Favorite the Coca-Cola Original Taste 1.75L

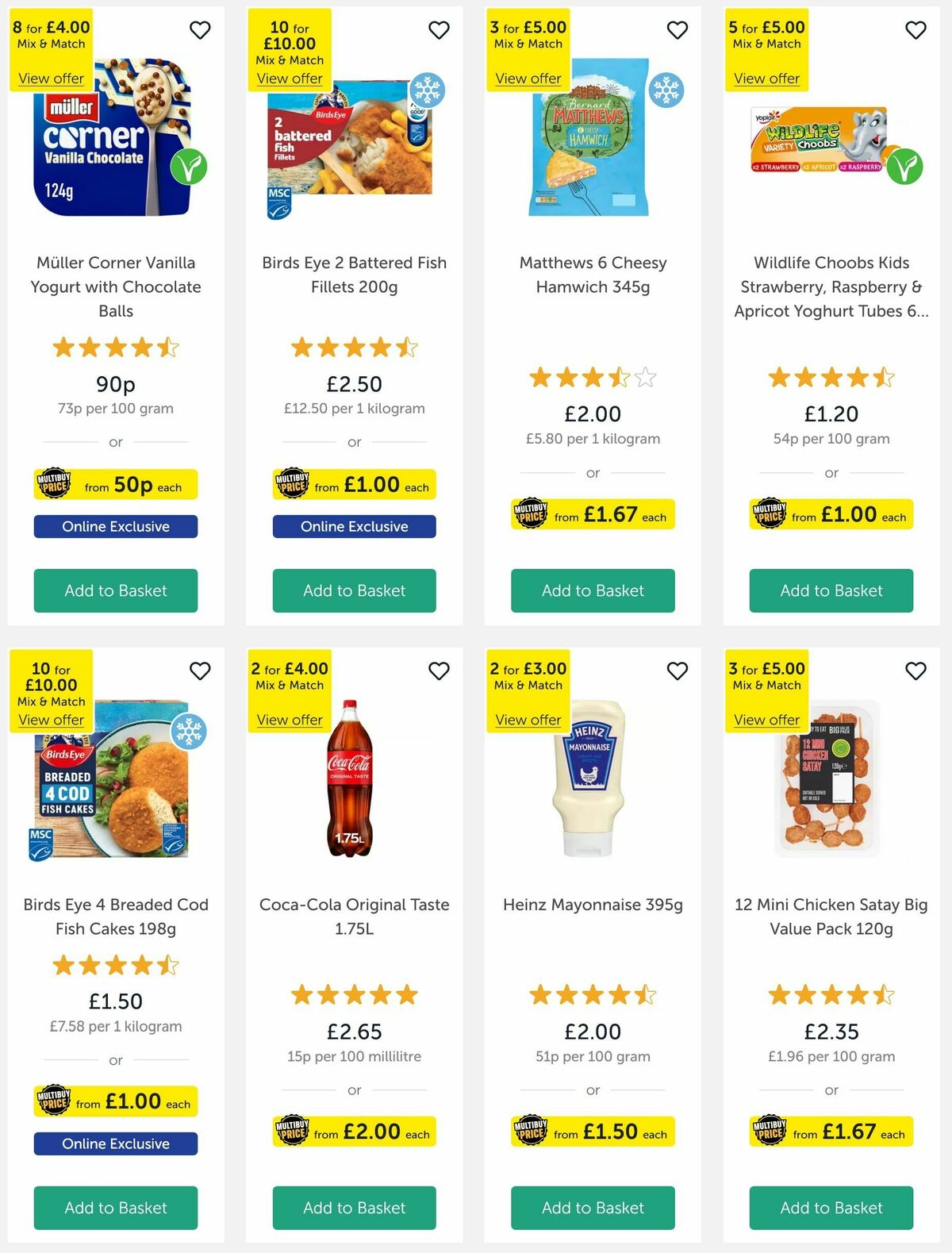439,671
